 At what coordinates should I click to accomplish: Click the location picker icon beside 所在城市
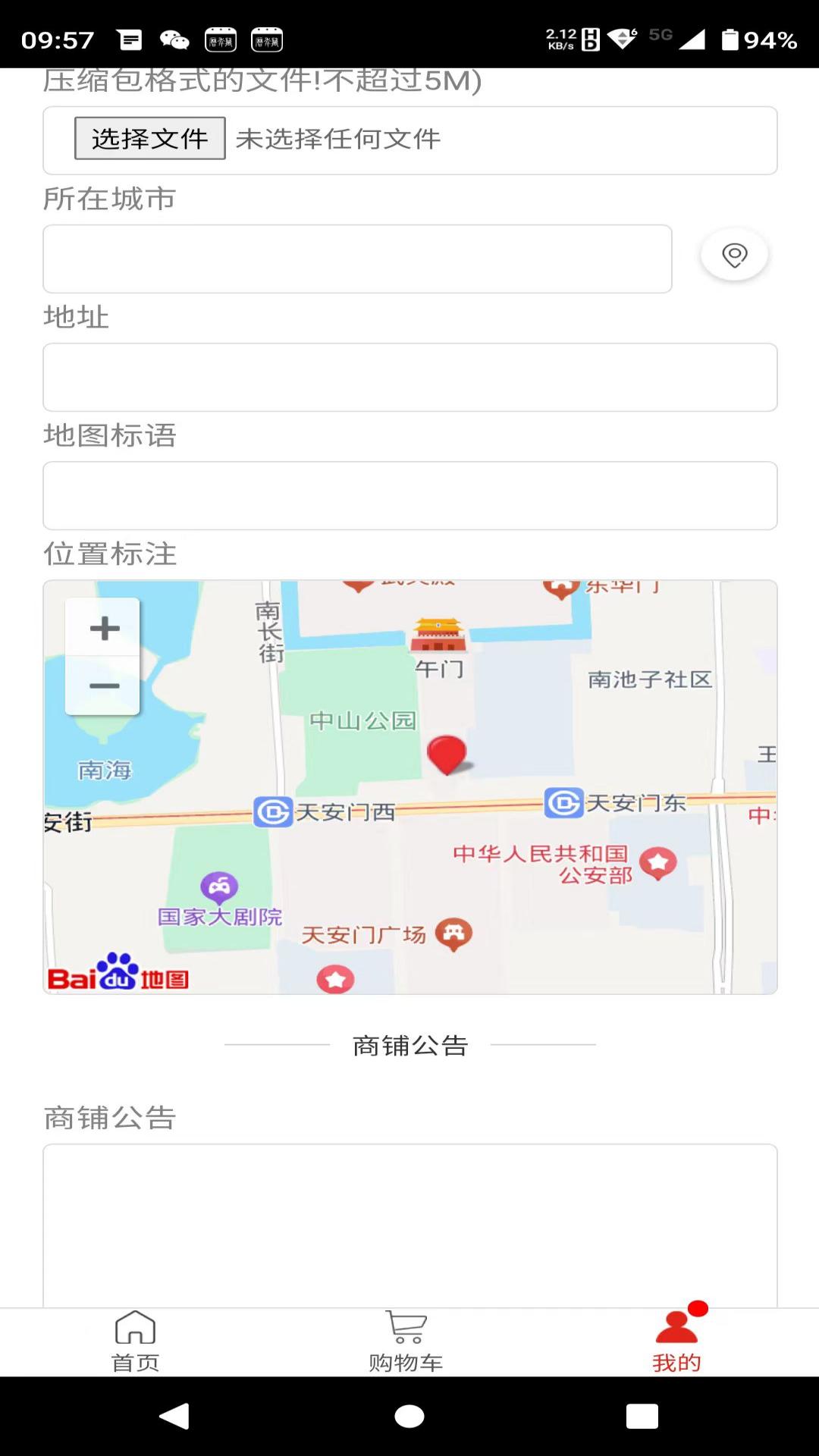[x=734, y=256]
